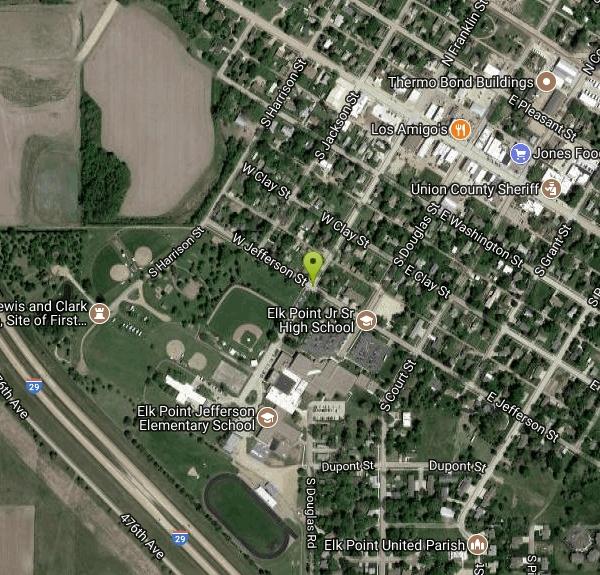Open Jones Food shopping marker
The image size is (600, 575).
(x=519, y=153)
